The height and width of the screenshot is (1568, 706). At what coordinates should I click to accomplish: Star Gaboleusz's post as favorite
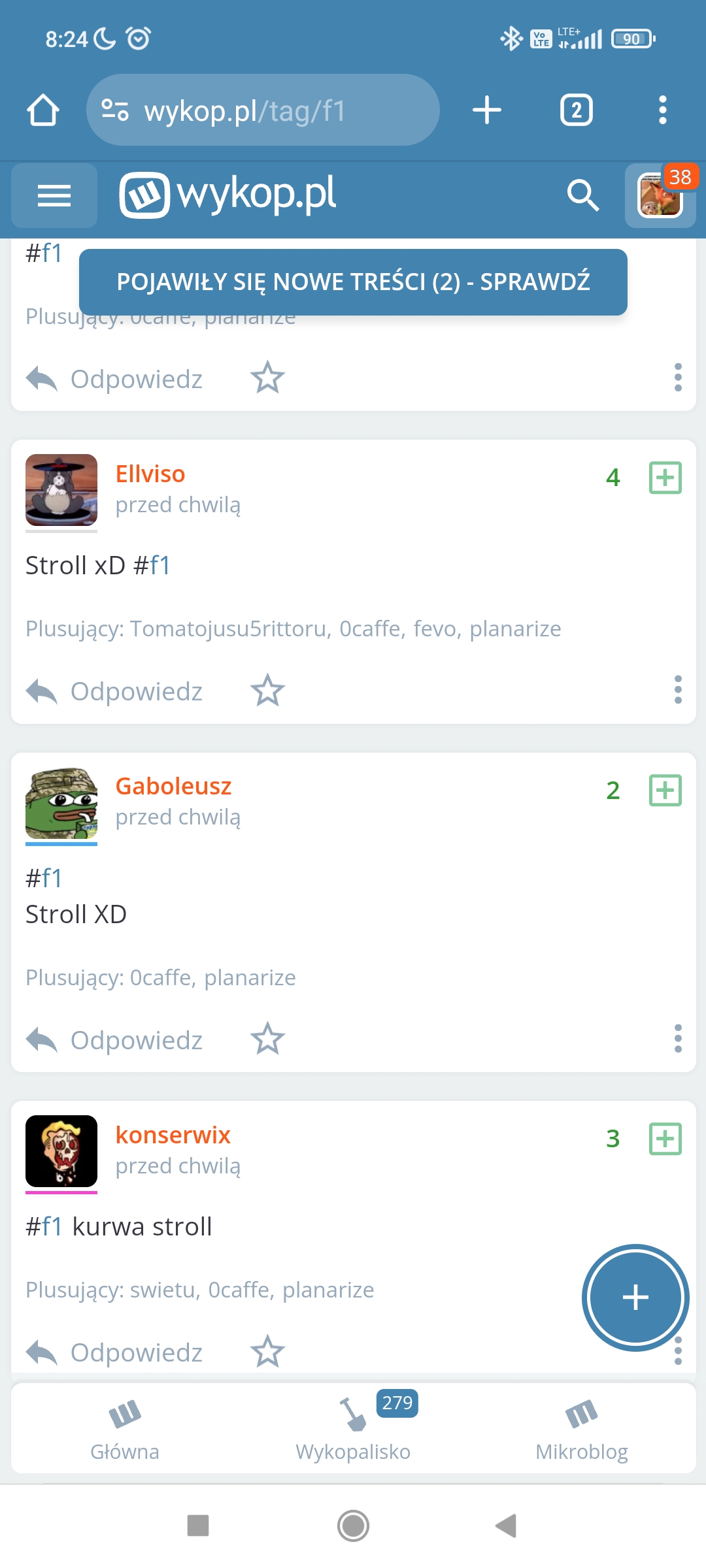267,1039
